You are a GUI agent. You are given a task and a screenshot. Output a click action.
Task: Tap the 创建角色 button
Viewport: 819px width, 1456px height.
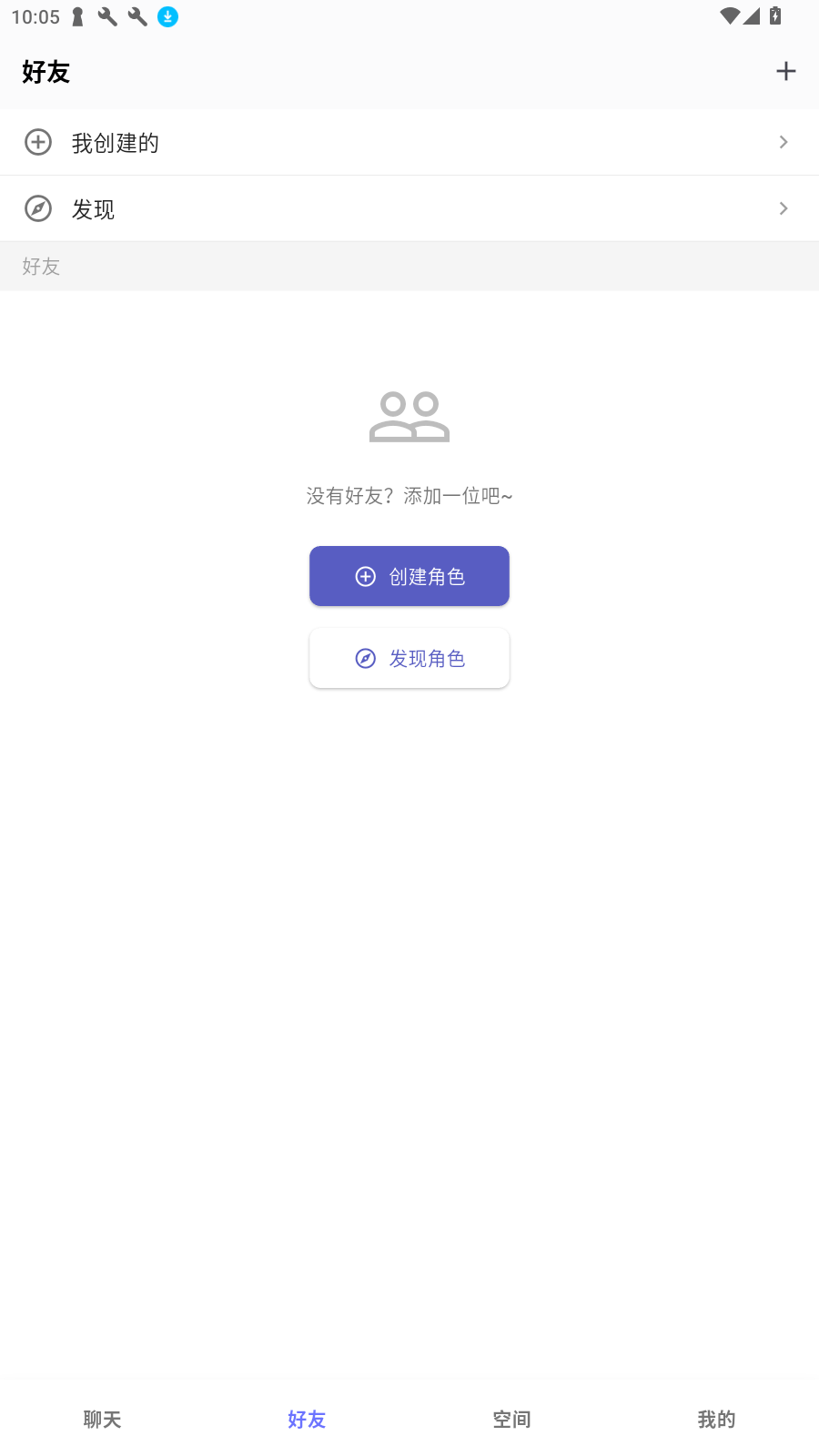click(x=409, y=576)
